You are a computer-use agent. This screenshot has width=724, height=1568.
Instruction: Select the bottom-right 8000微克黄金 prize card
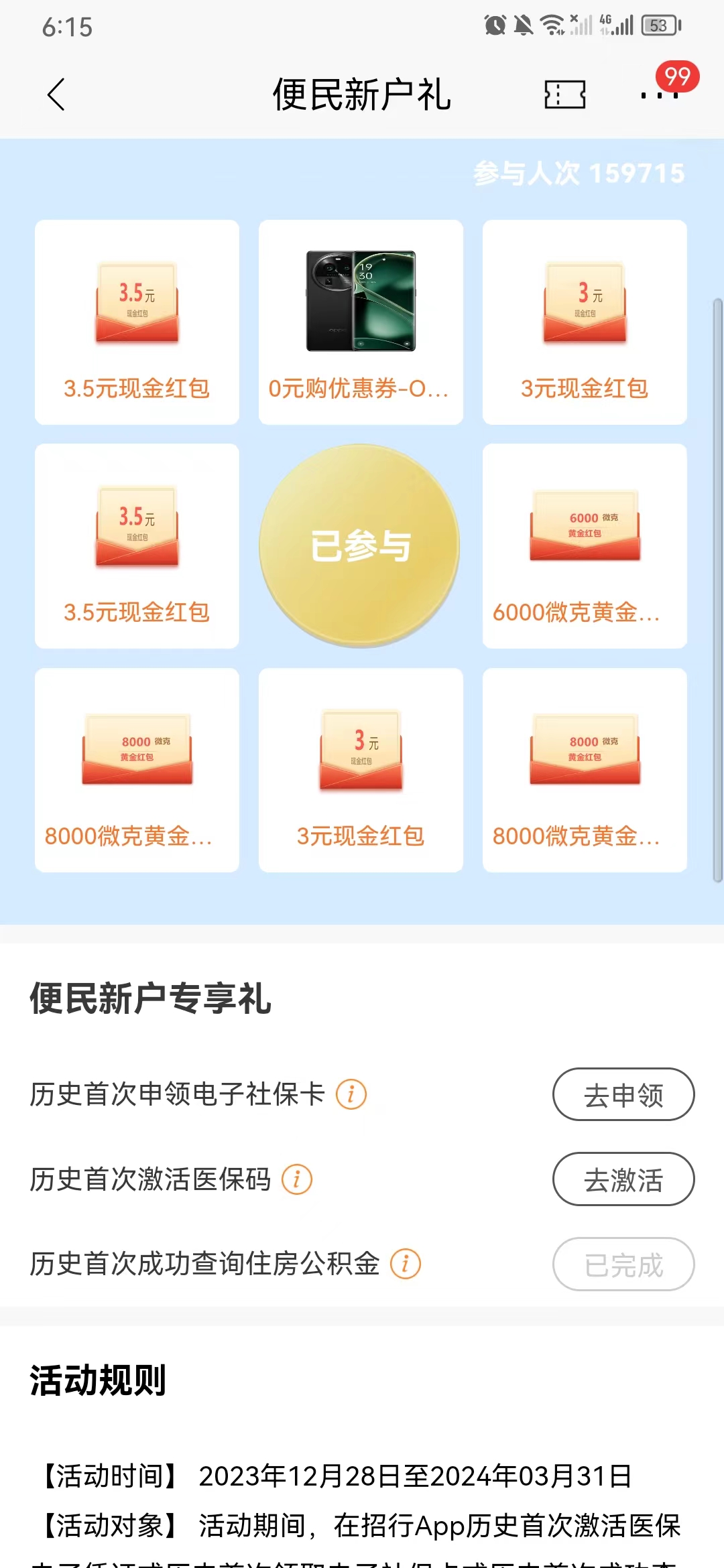584,771
